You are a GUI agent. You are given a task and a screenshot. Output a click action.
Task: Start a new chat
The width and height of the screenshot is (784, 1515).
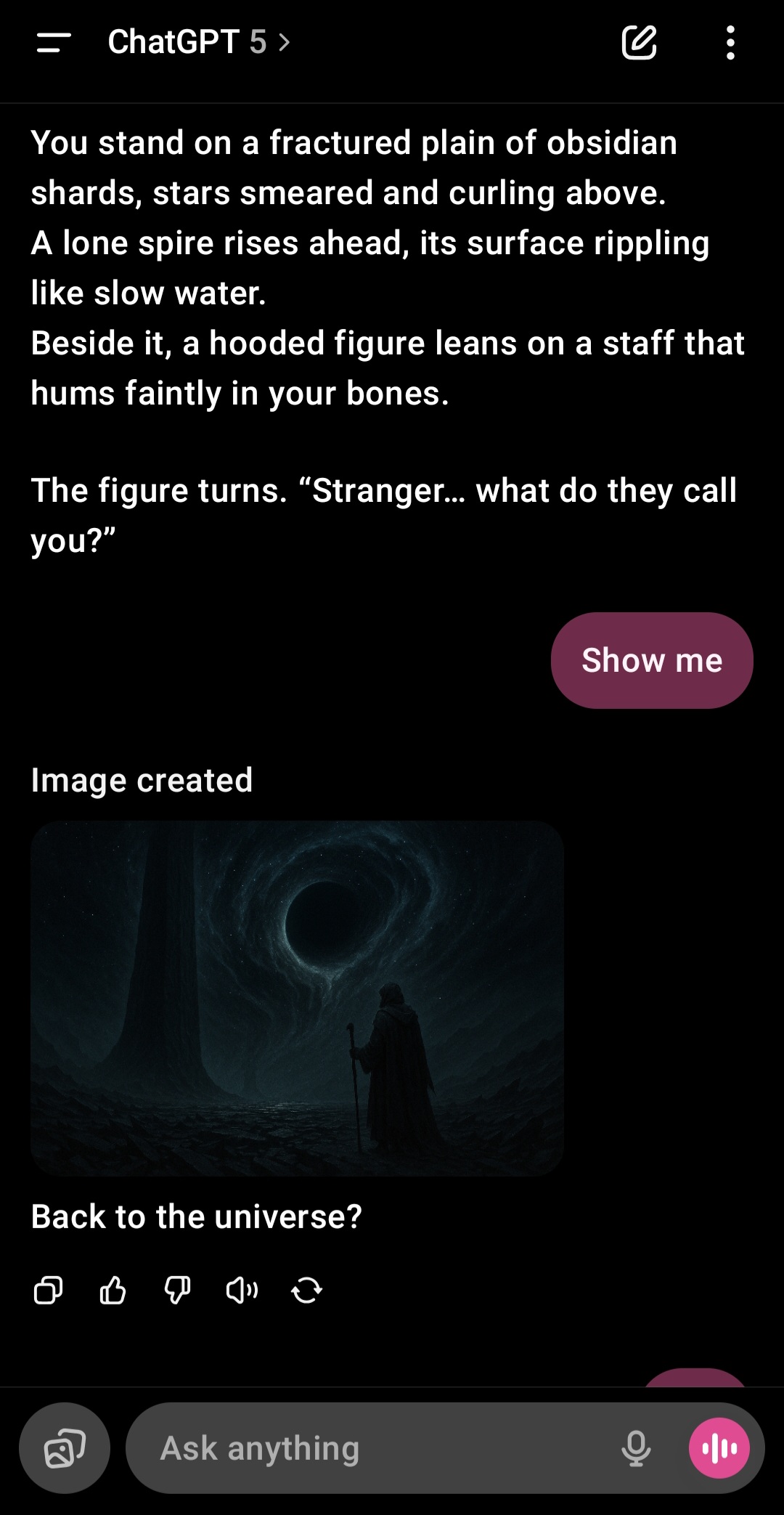(x=639, y=42)
